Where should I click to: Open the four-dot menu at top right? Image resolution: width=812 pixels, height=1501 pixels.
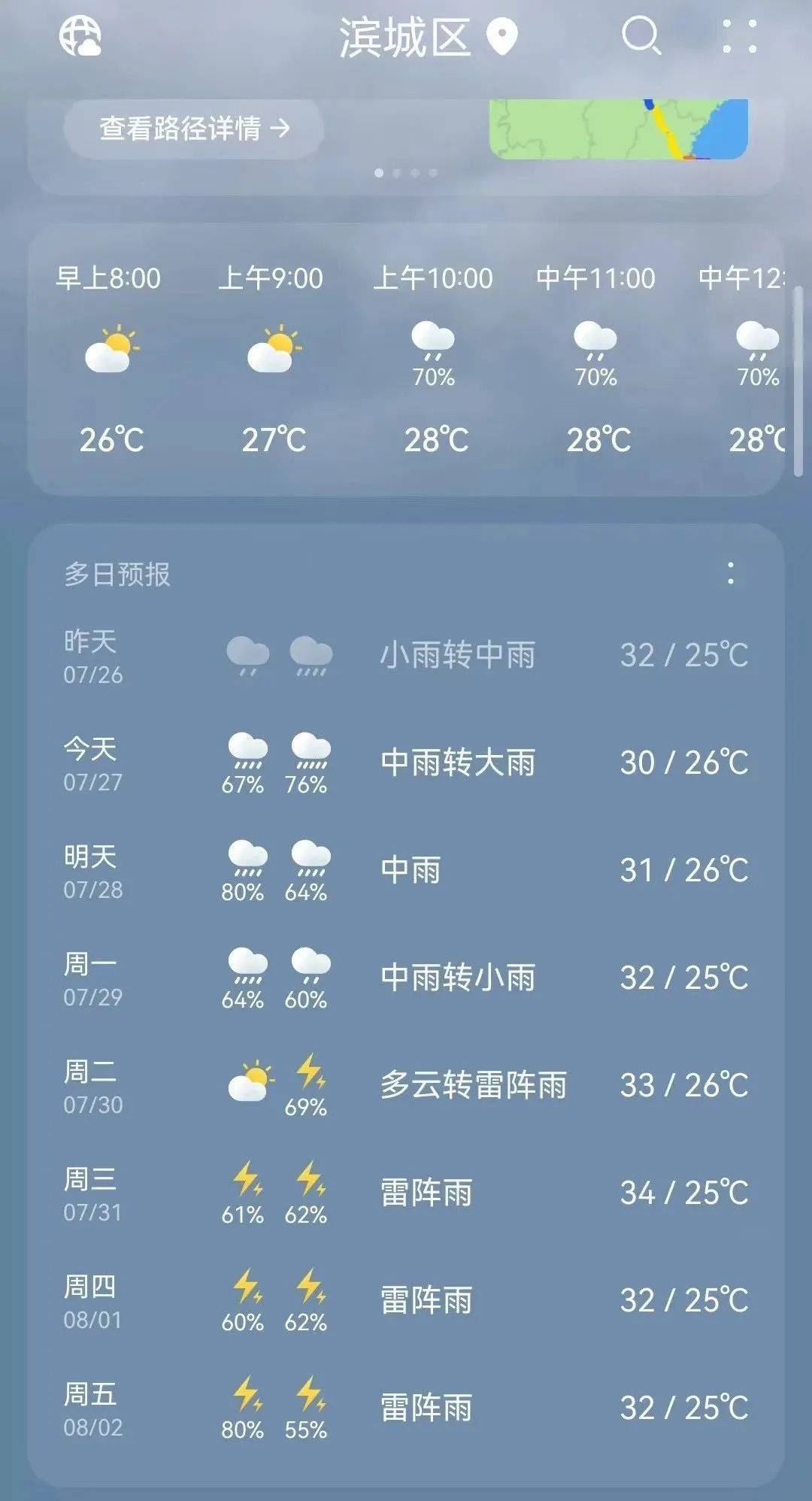point(739,36)
